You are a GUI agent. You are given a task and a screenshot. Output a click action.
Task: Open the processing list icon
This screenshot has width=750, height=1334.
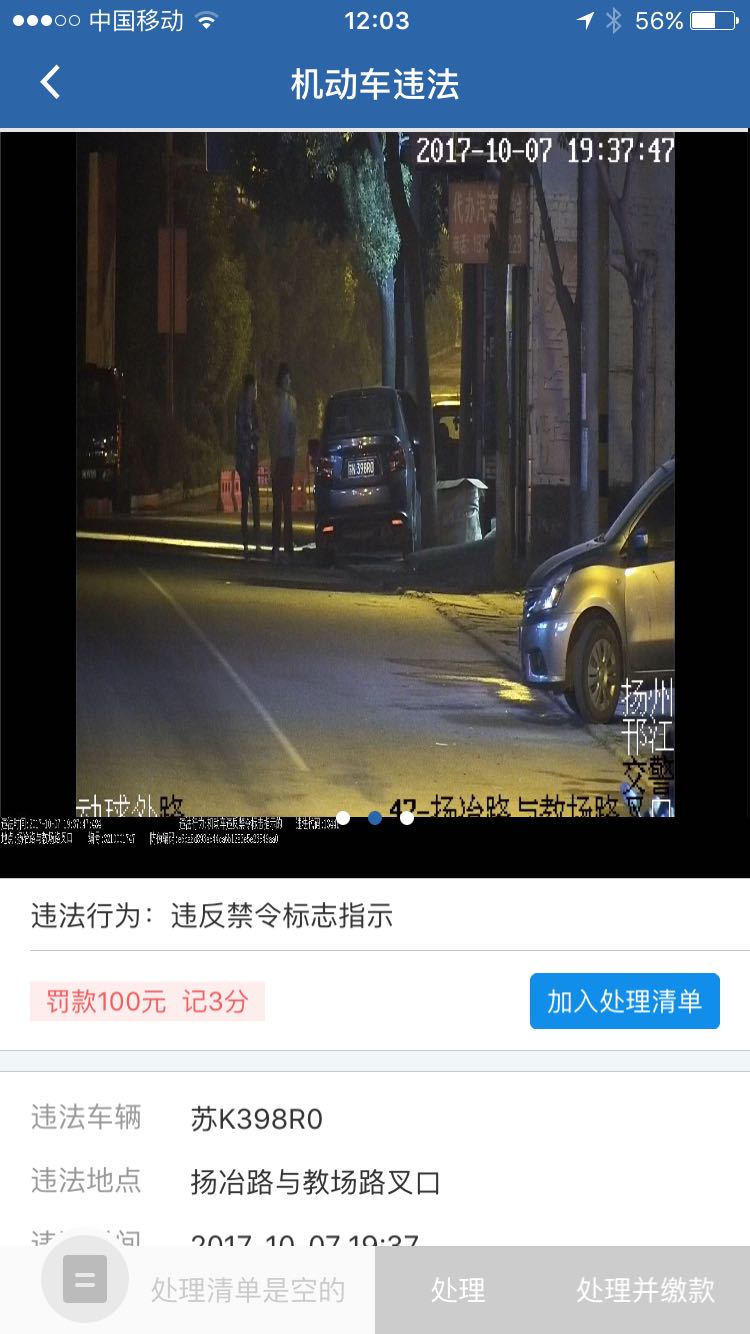pos(85,1279)
